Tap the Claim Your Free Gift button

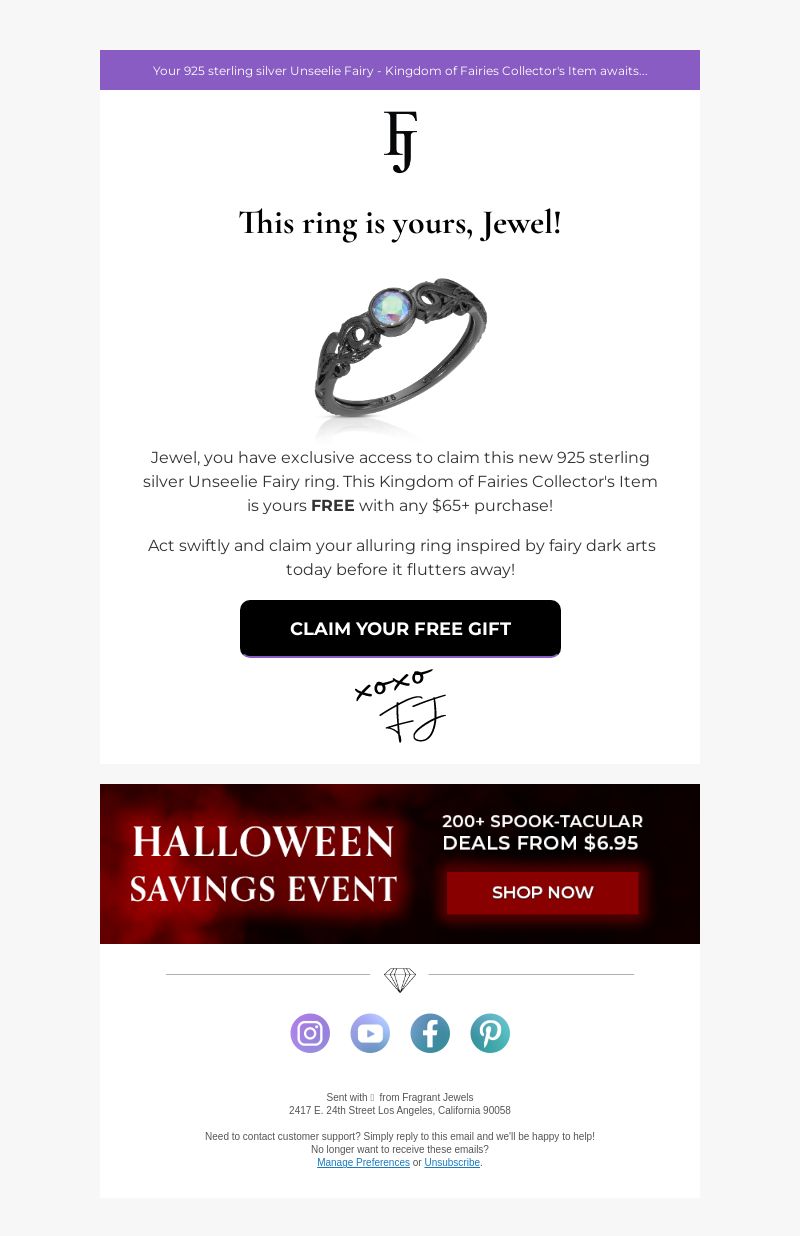400,628
